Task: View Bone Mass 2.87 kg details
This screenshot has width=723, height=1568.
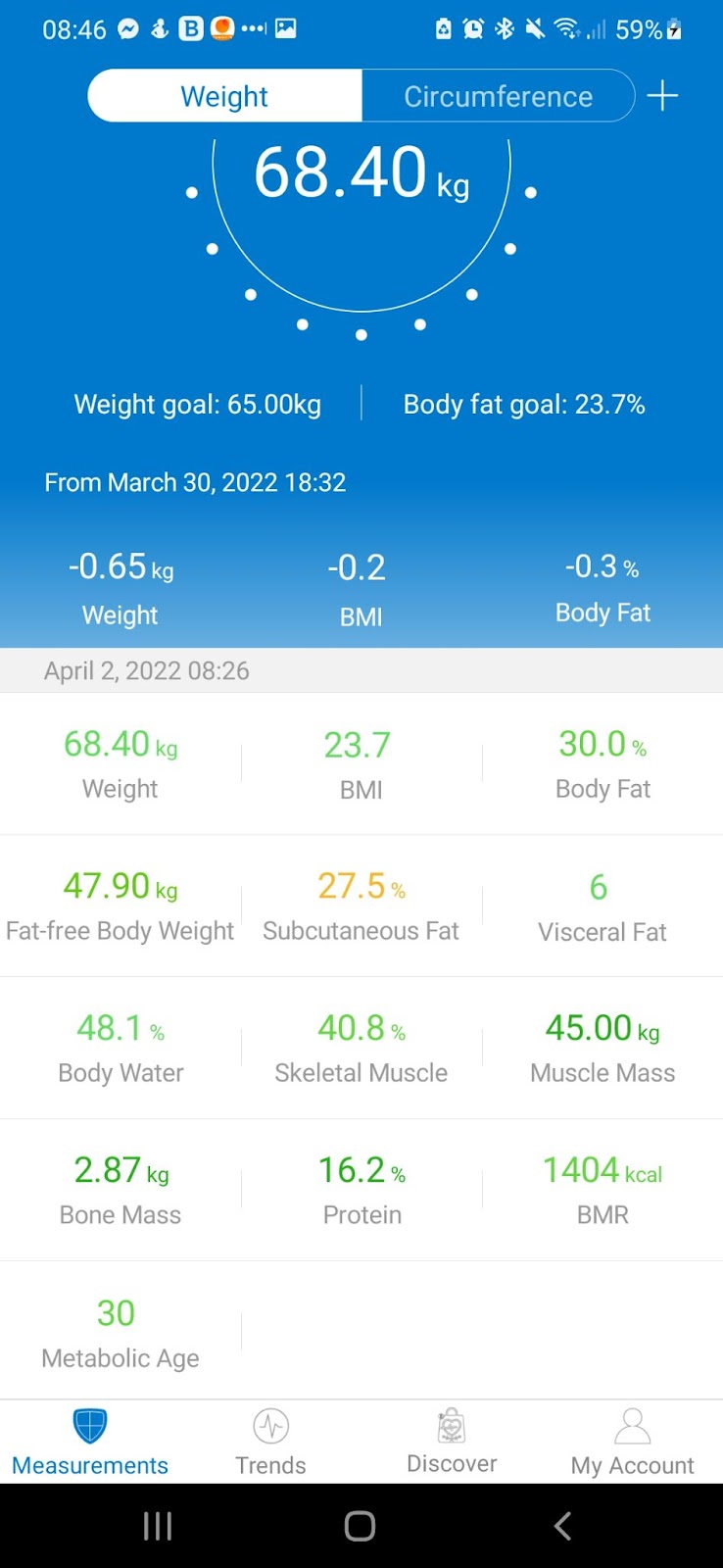Action: pos(120,1190)
